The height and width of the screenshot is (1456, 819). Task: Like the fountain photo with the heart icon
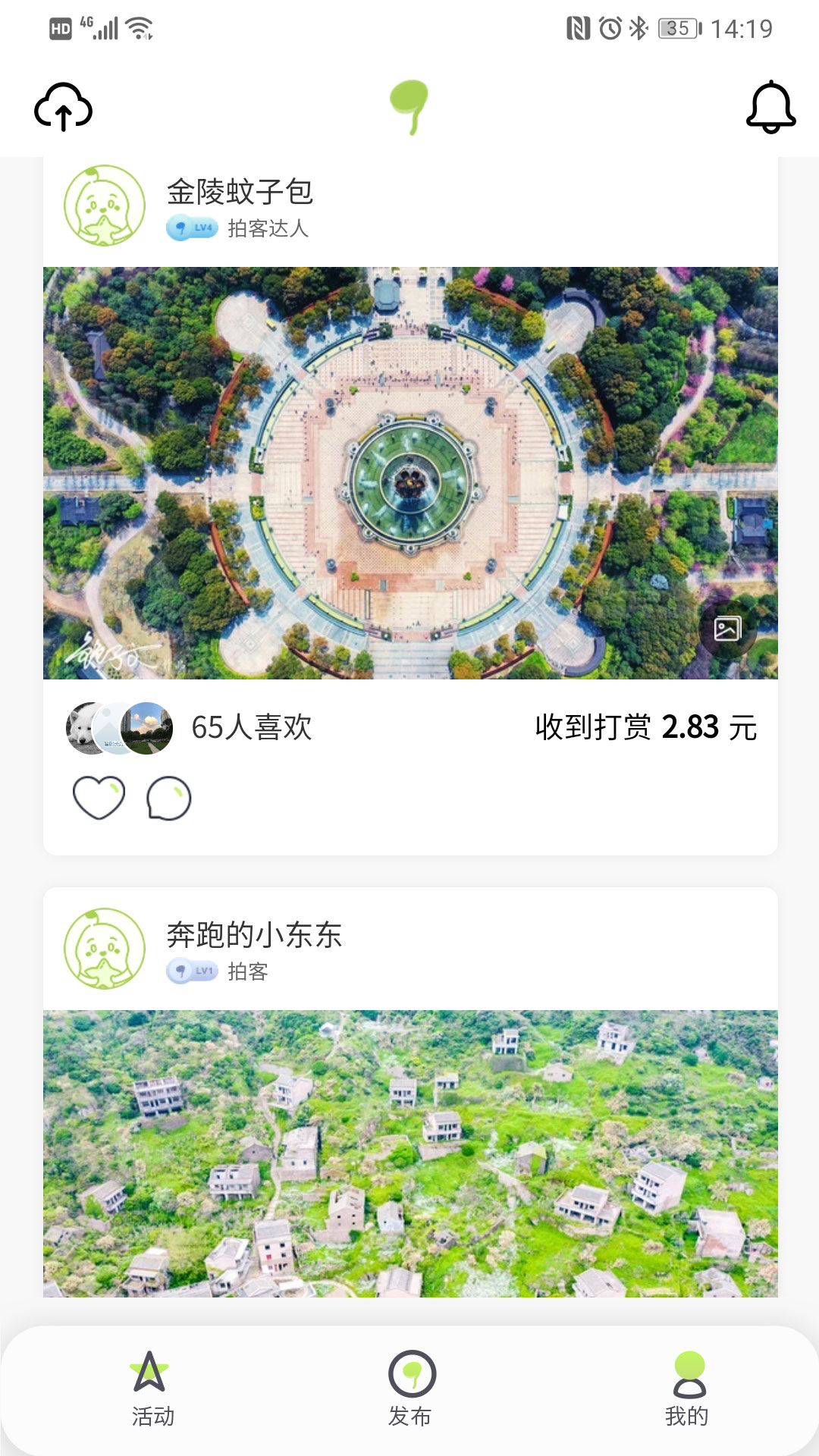[x=101, y=799]
